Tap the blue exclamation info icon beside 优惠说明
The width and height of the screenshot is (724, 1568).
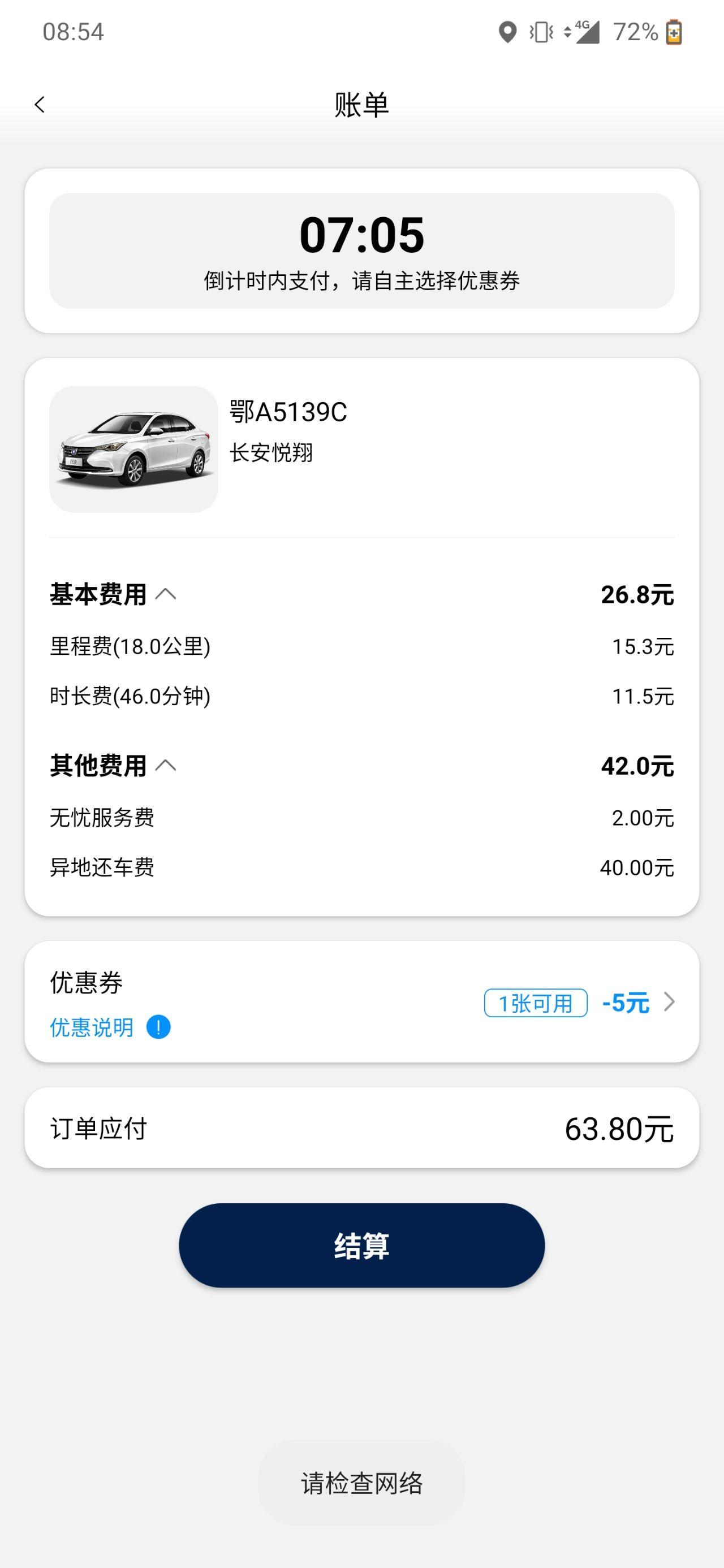pos(160,1026)
